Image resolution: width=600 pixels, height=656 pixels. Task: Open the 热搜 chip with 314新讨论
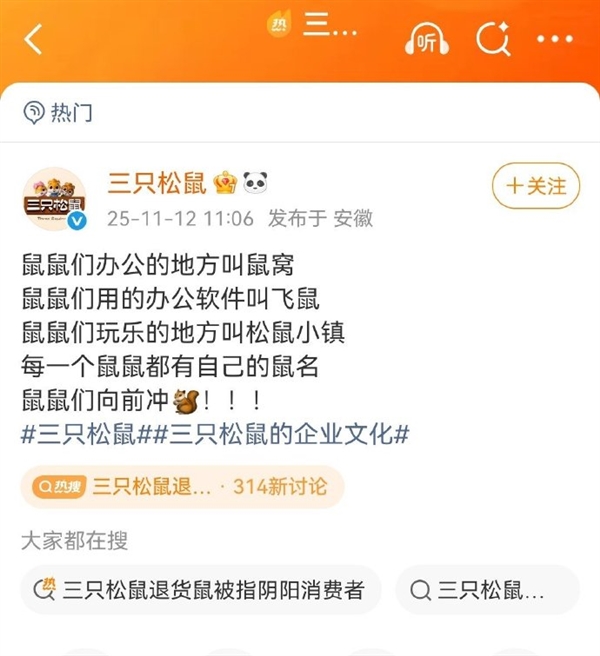182,487
